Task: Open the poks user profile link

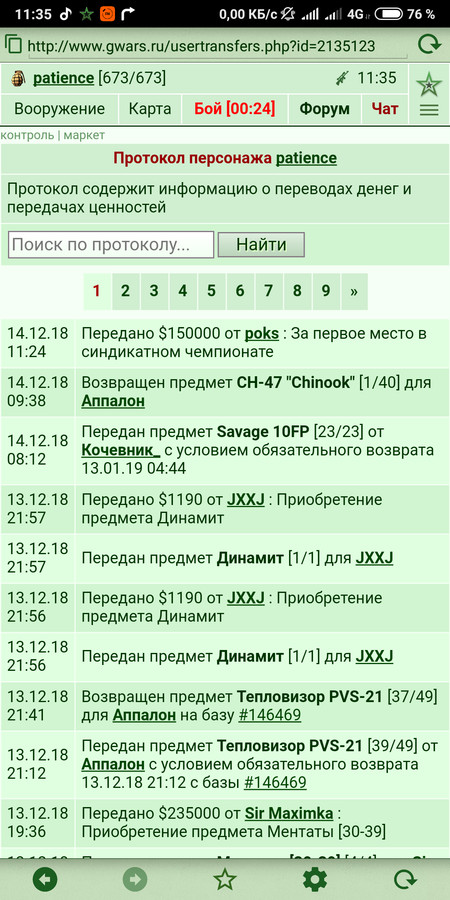Action: [x=262, y=333]
